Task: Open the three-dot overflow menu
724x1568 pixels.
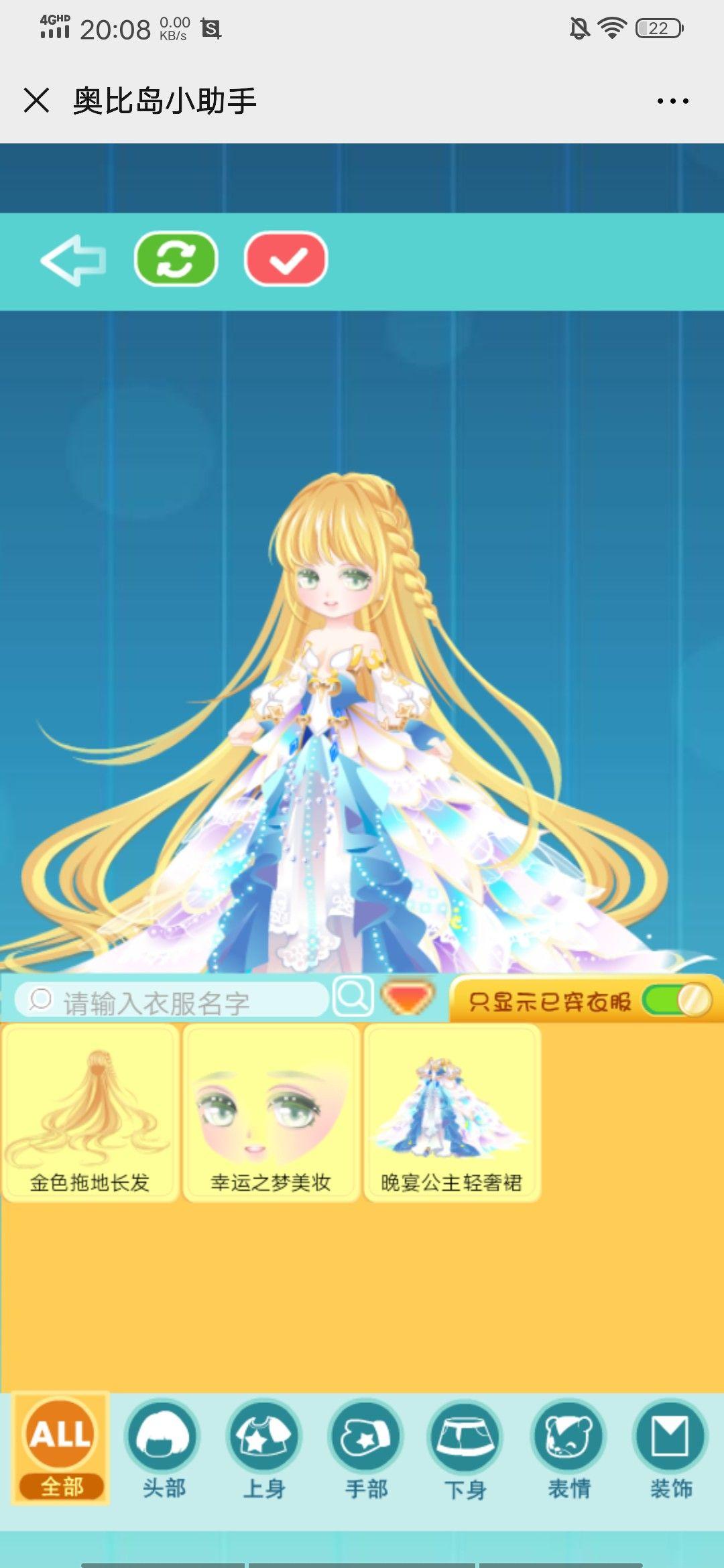Action: pos(672,101)
